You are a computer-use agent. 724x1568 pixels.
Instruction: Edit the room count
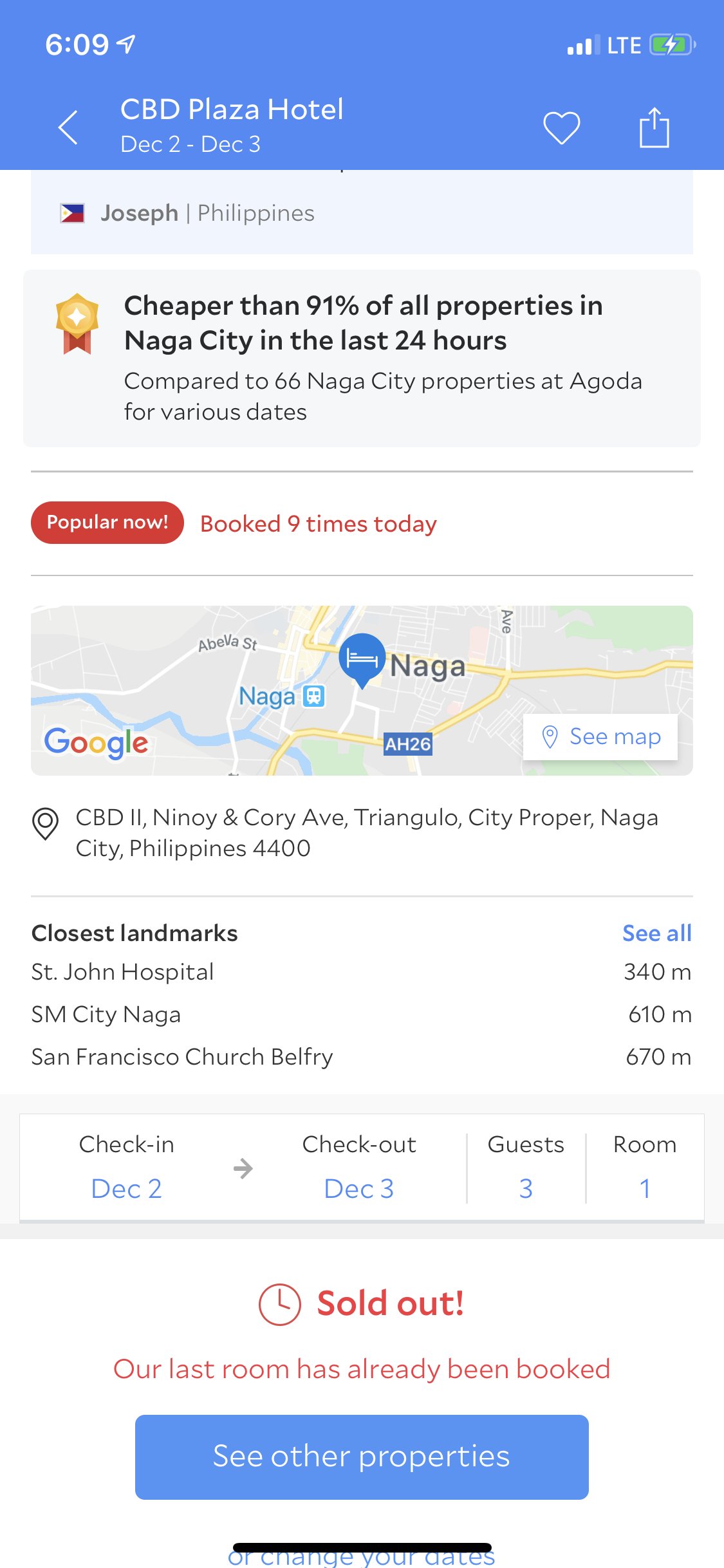pos(645,1188)
